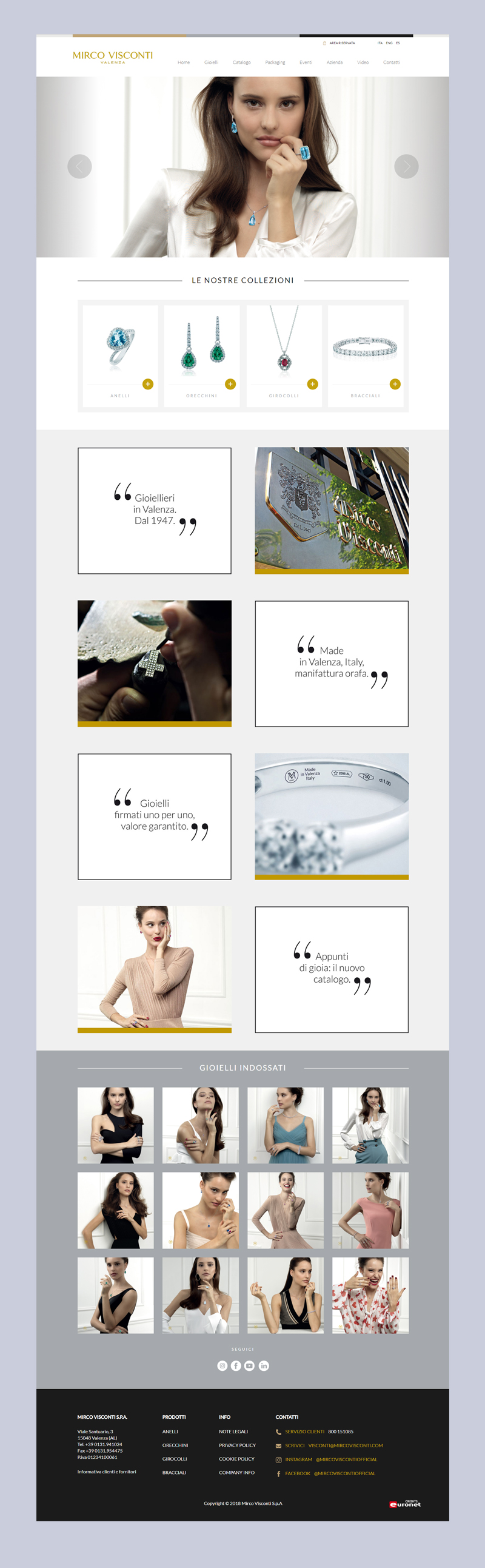The height and width of the screenshot is (1568, 485).
Task: Open the Gioielli navigation menu item
Action: 211,62
